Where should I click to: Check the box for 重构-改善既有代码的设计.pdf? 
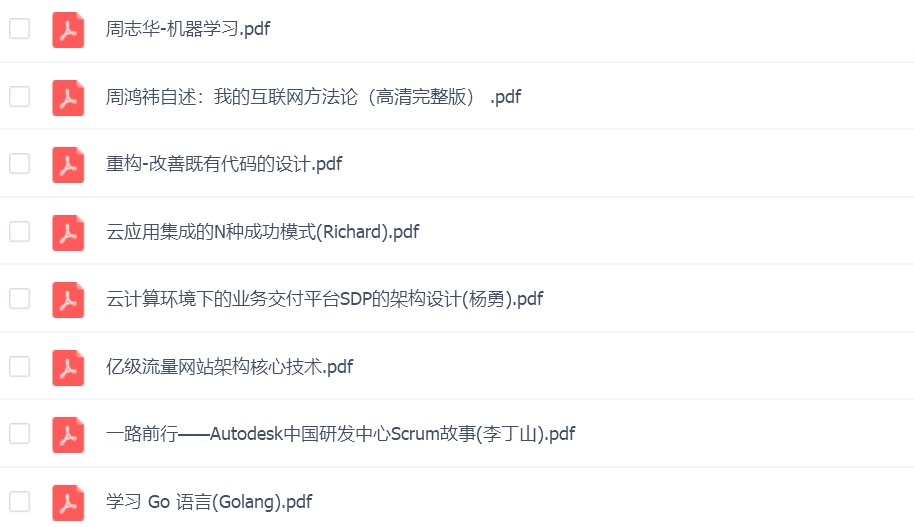pyautogui.click(x=20, y=164)
